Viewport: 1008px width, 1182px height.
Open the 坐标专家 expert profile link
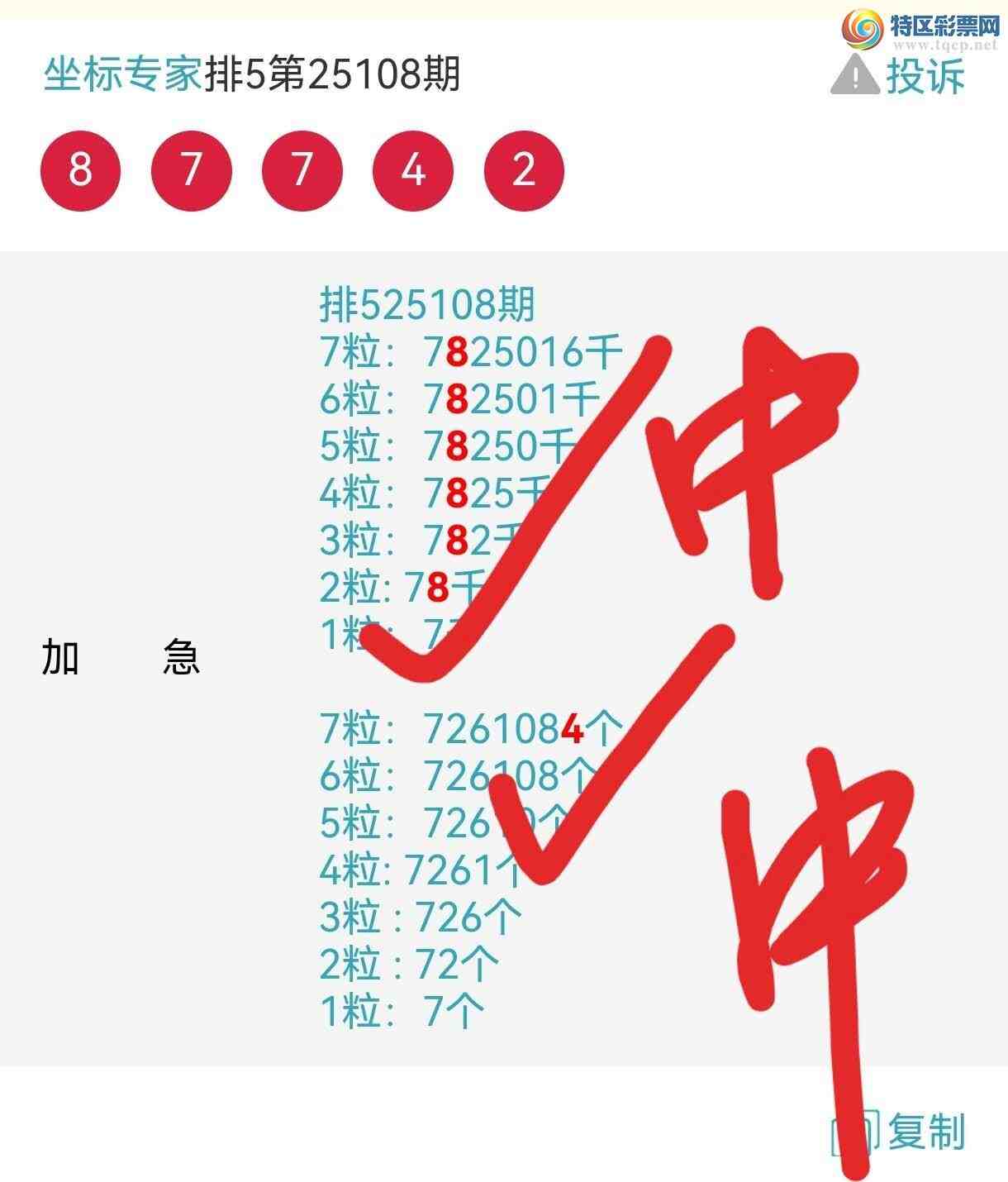click(122, 75)
